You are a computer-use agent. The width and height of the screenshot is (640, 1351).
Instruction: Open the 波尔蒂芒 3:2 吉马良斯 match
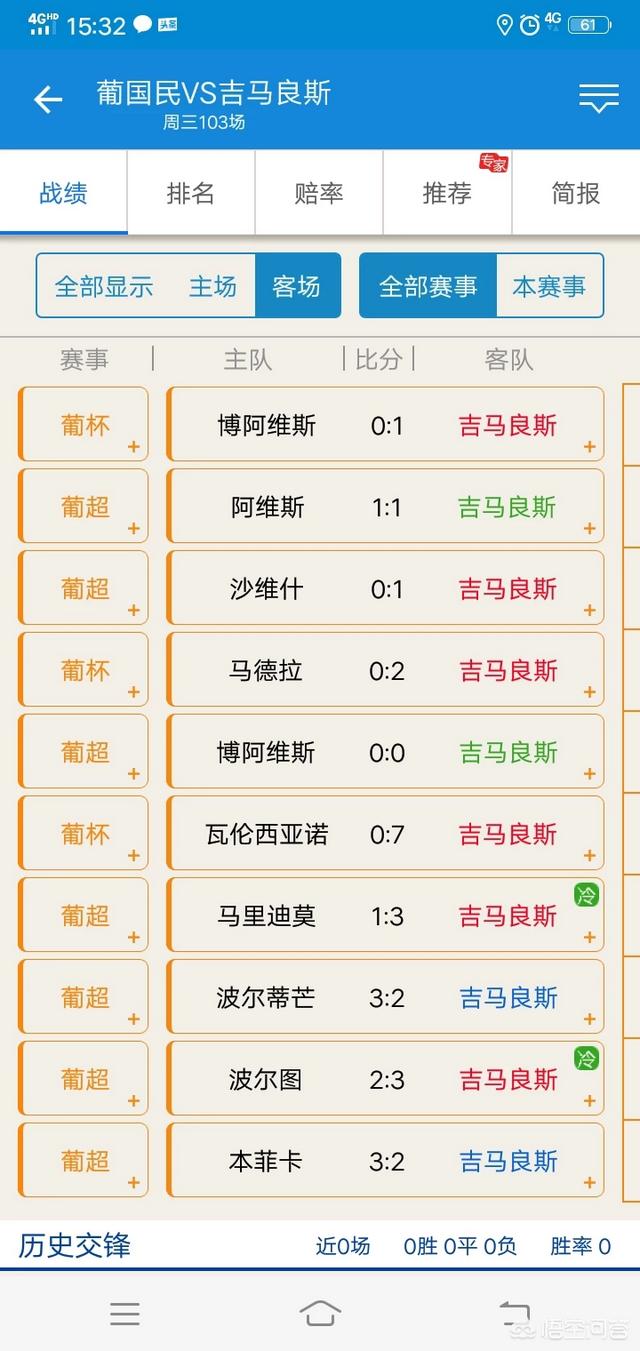tap(385, 997)
